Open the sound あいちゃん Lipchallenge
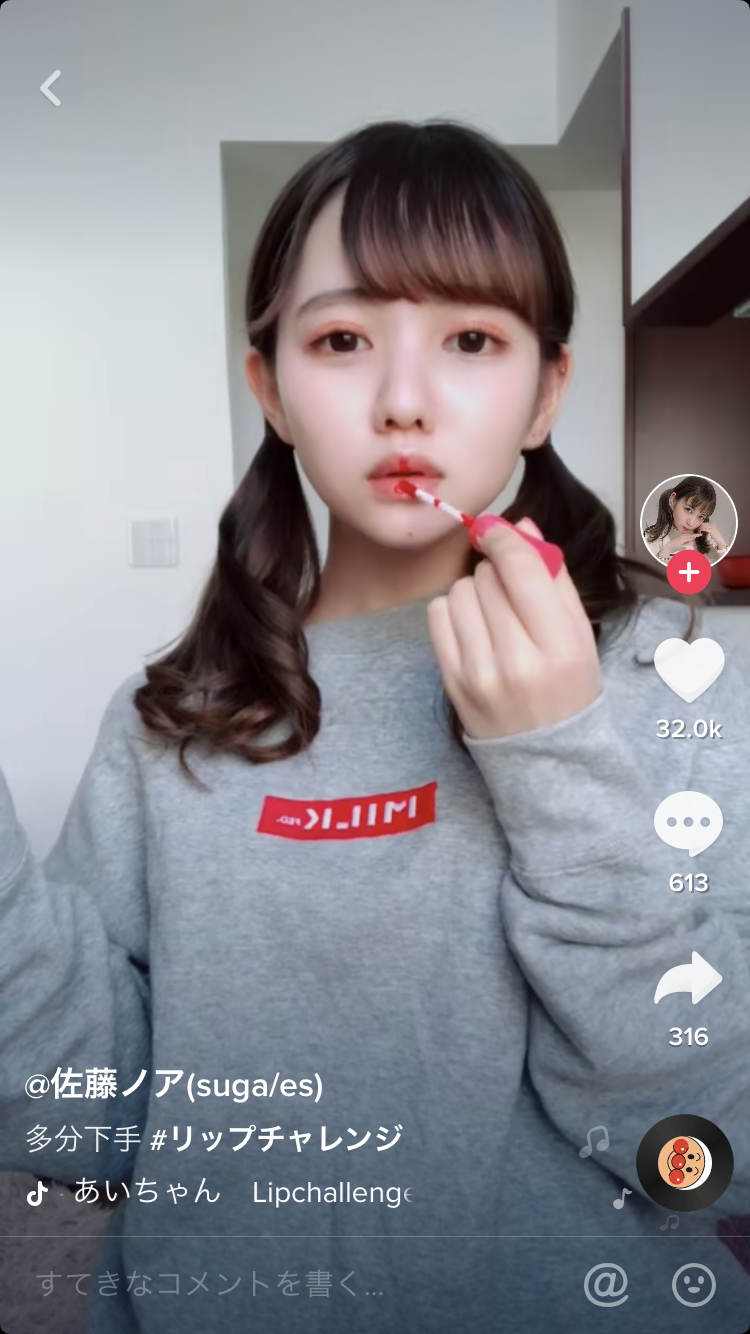This screenshot has height=1334, width=750. pos(240,1192)
